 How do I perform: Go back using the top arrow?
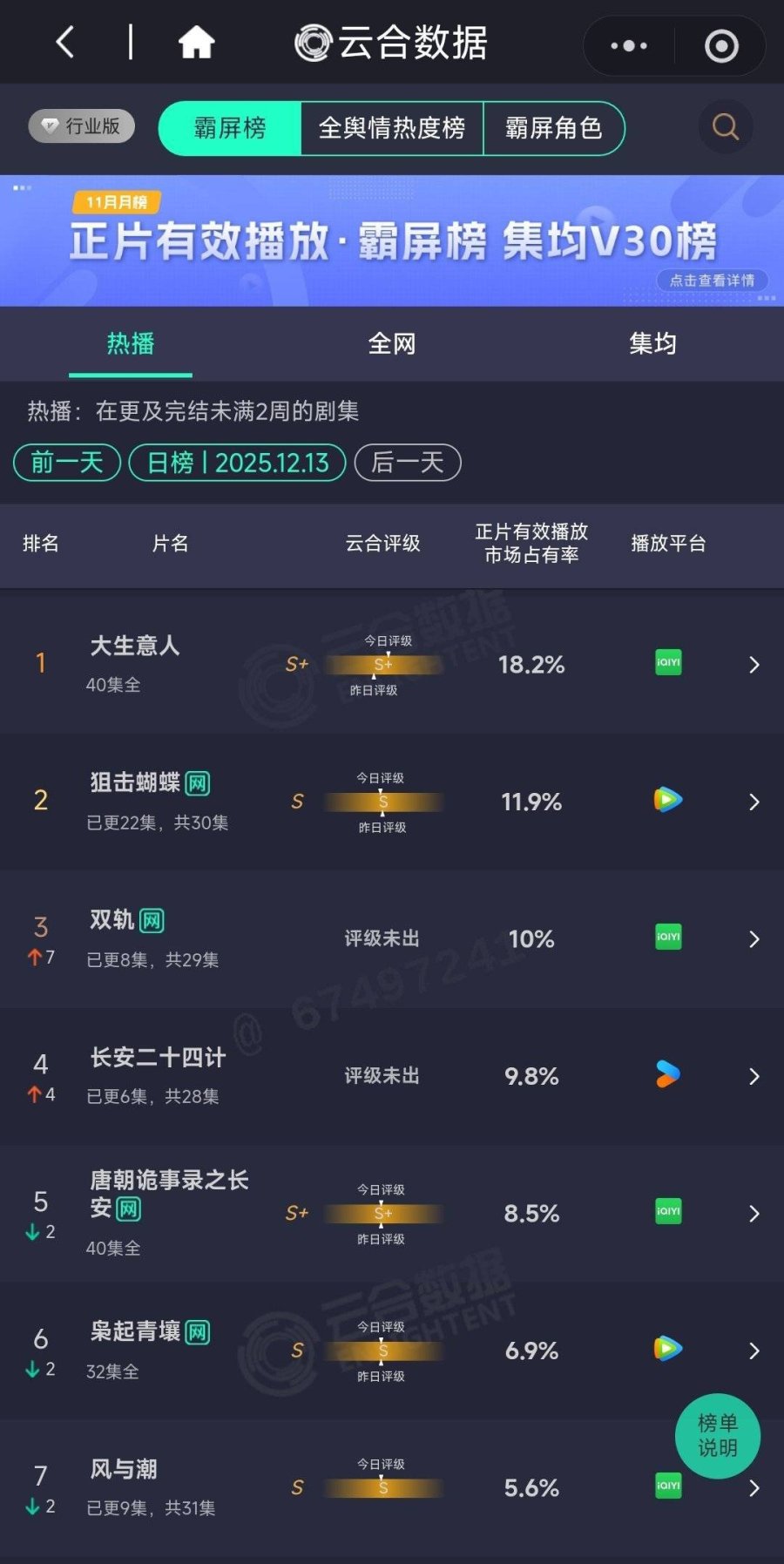[x=65, y=42]
